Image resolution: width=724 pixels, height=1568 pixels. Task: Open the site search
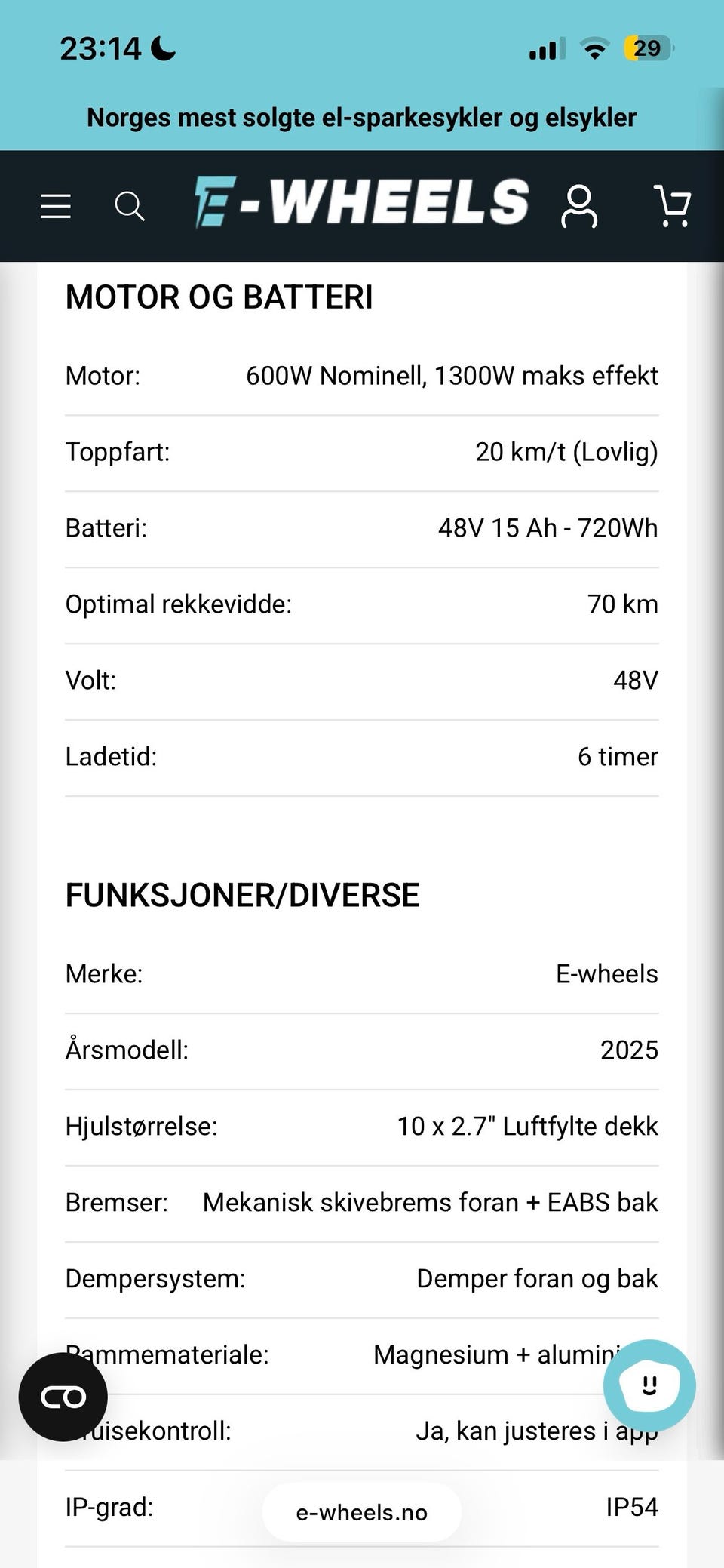point(129,205)
